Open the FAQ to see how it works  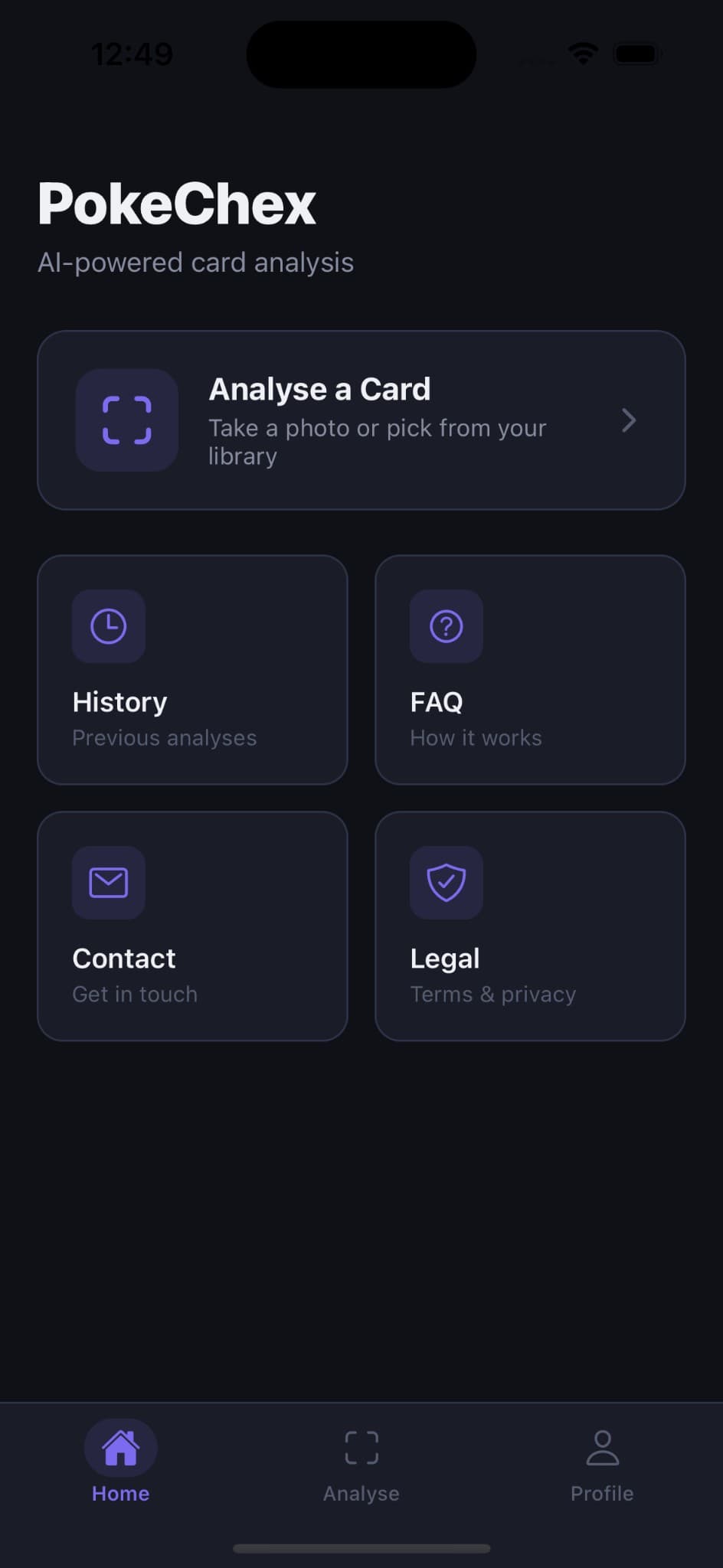click(529, 671)
